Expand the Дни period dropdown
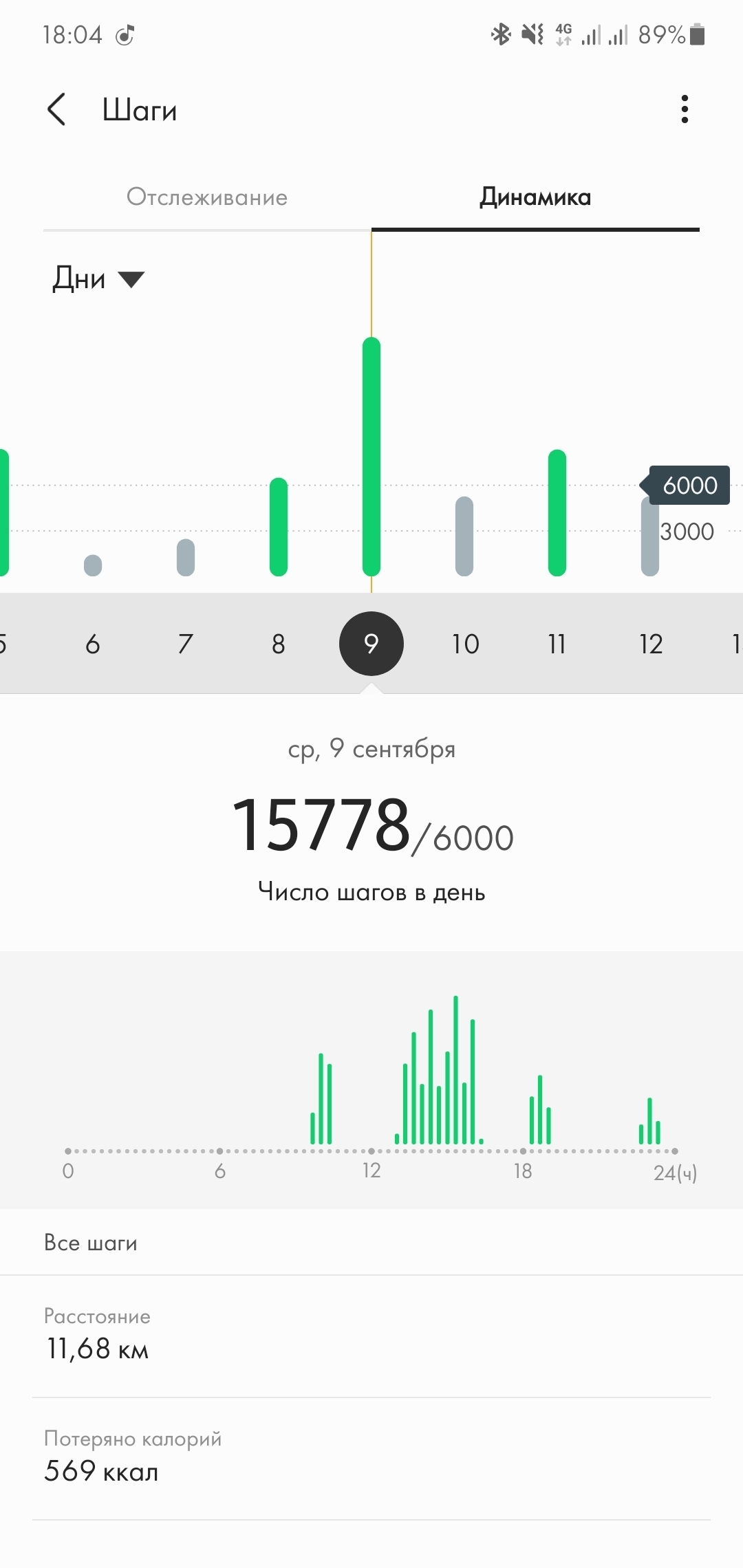Screen dimensions: 743x1568 98,279
